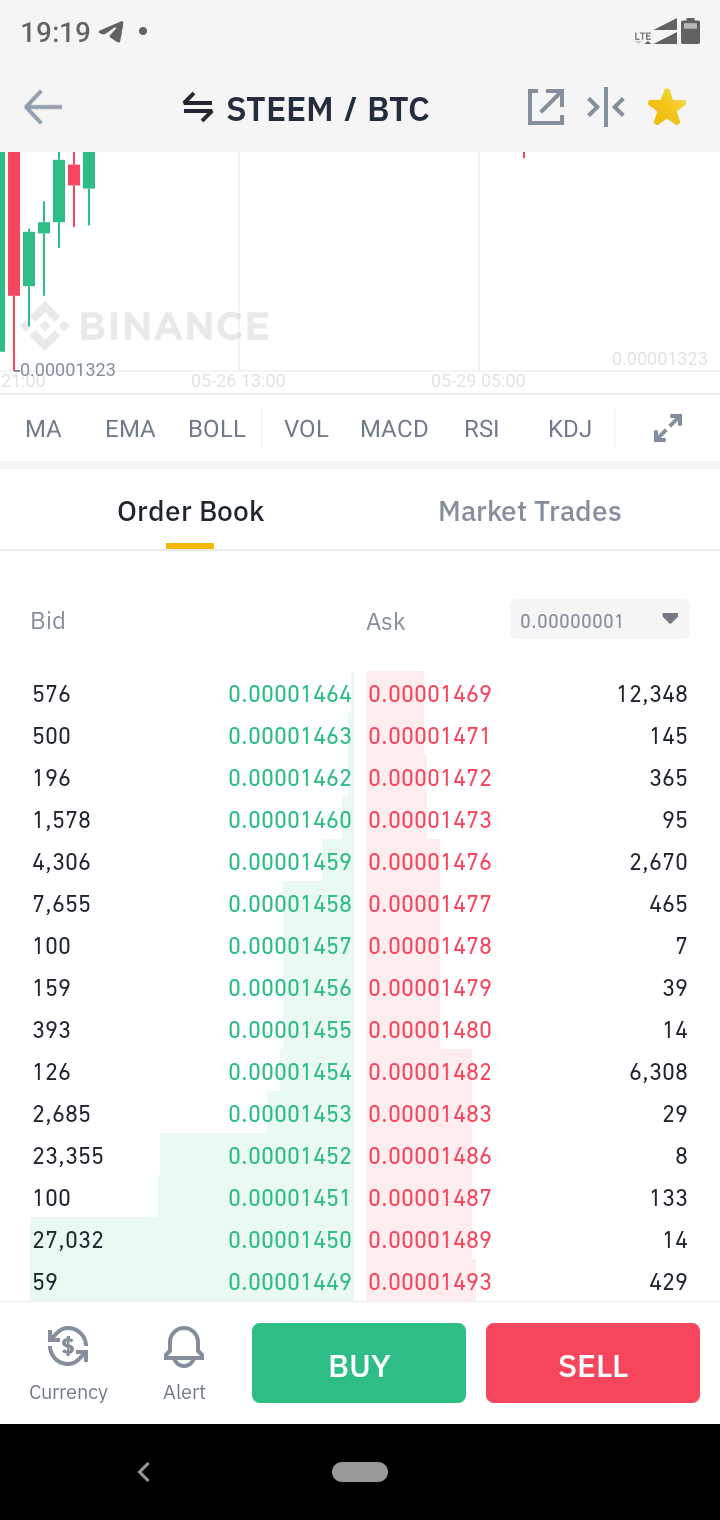Share the chart via the export icon
The width and height of the screenshot is (720, 1520).
546,107
